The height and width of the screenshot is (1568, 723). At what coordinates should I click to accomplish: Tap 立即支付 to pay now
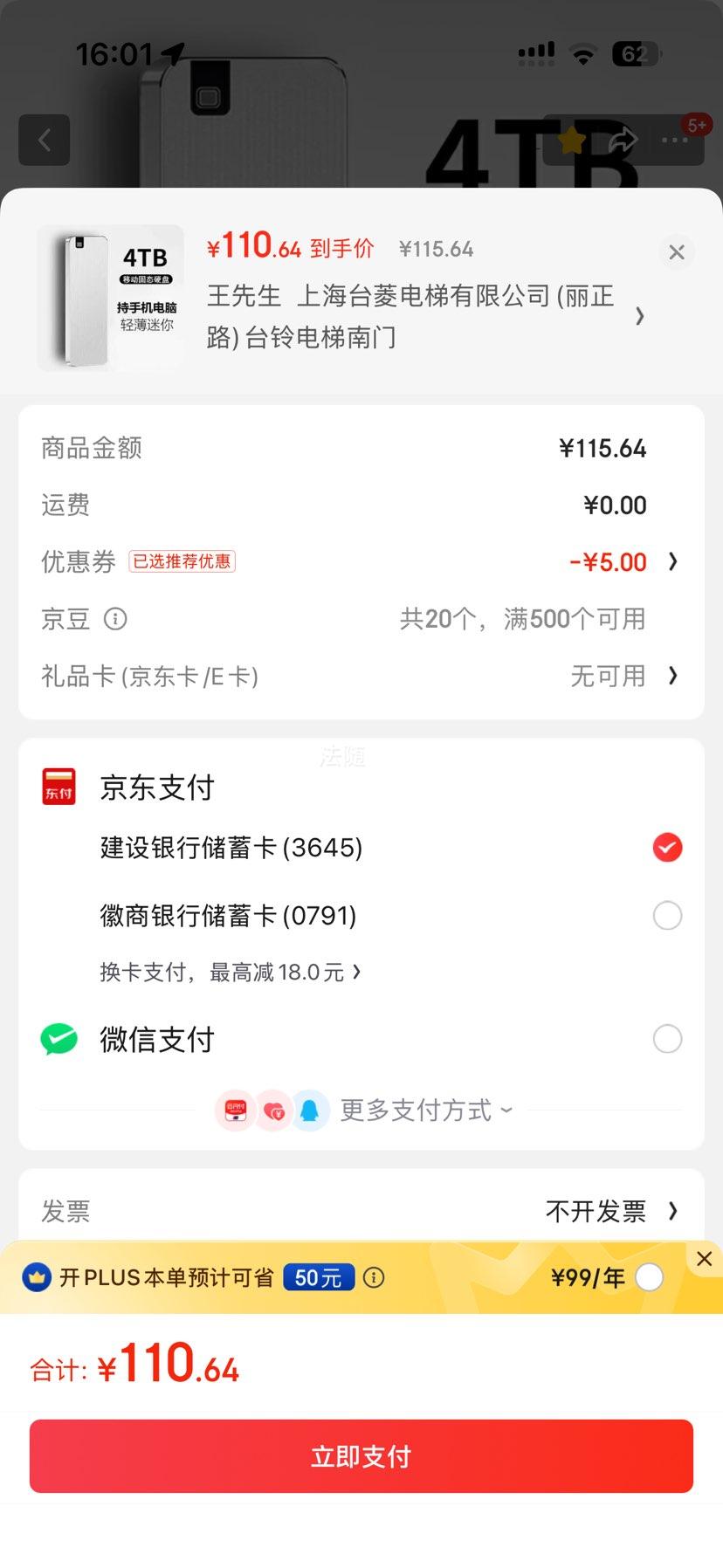pos(361,1456)
